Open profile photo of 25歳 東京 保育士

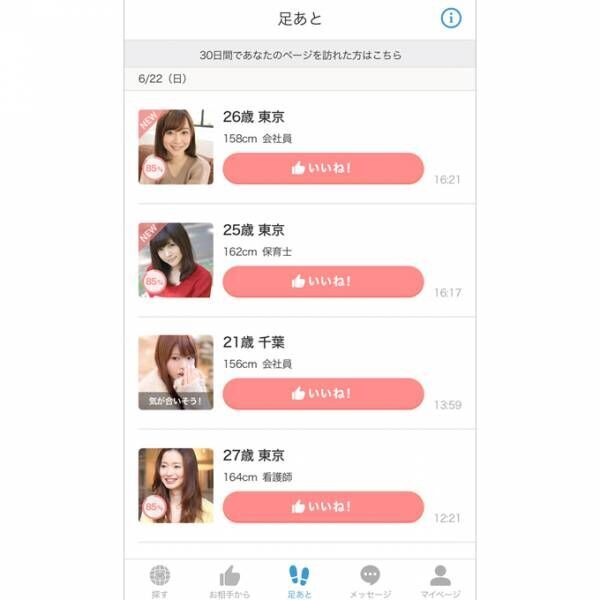point(176,260)
